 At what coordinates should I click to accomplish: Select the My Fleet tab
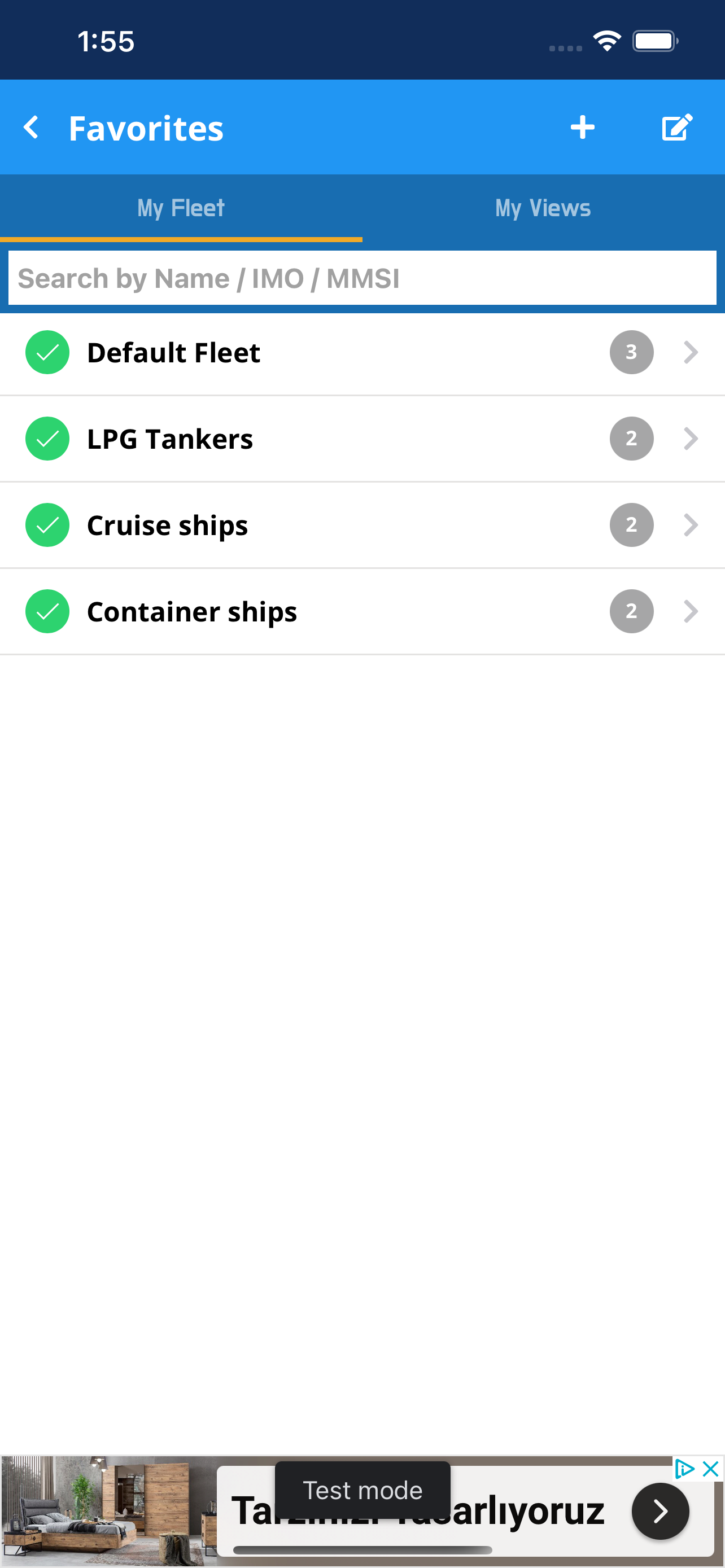[x=180, y=208]
